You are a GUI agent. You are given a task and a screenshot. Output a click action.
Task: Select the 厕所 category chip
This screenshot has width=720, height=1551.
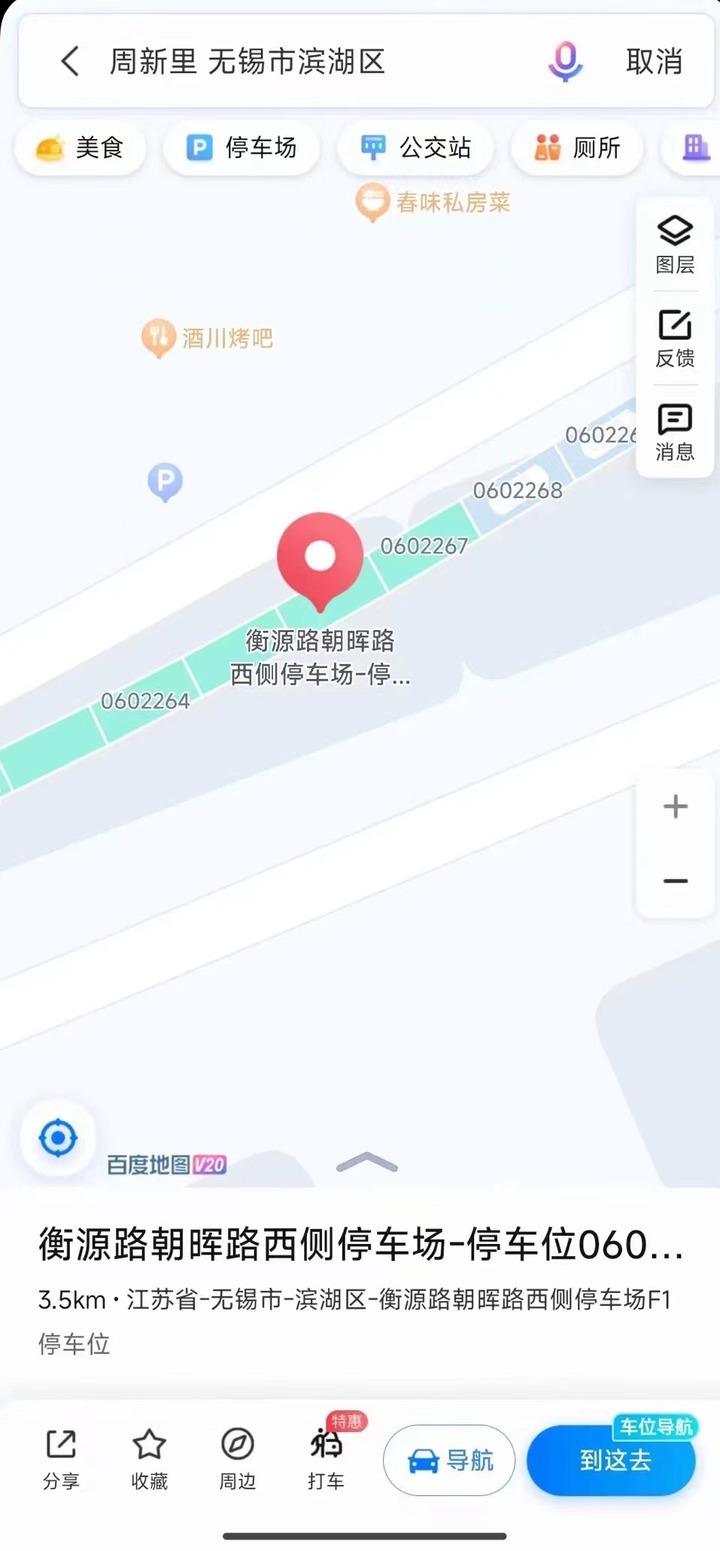tap(577, 149)
